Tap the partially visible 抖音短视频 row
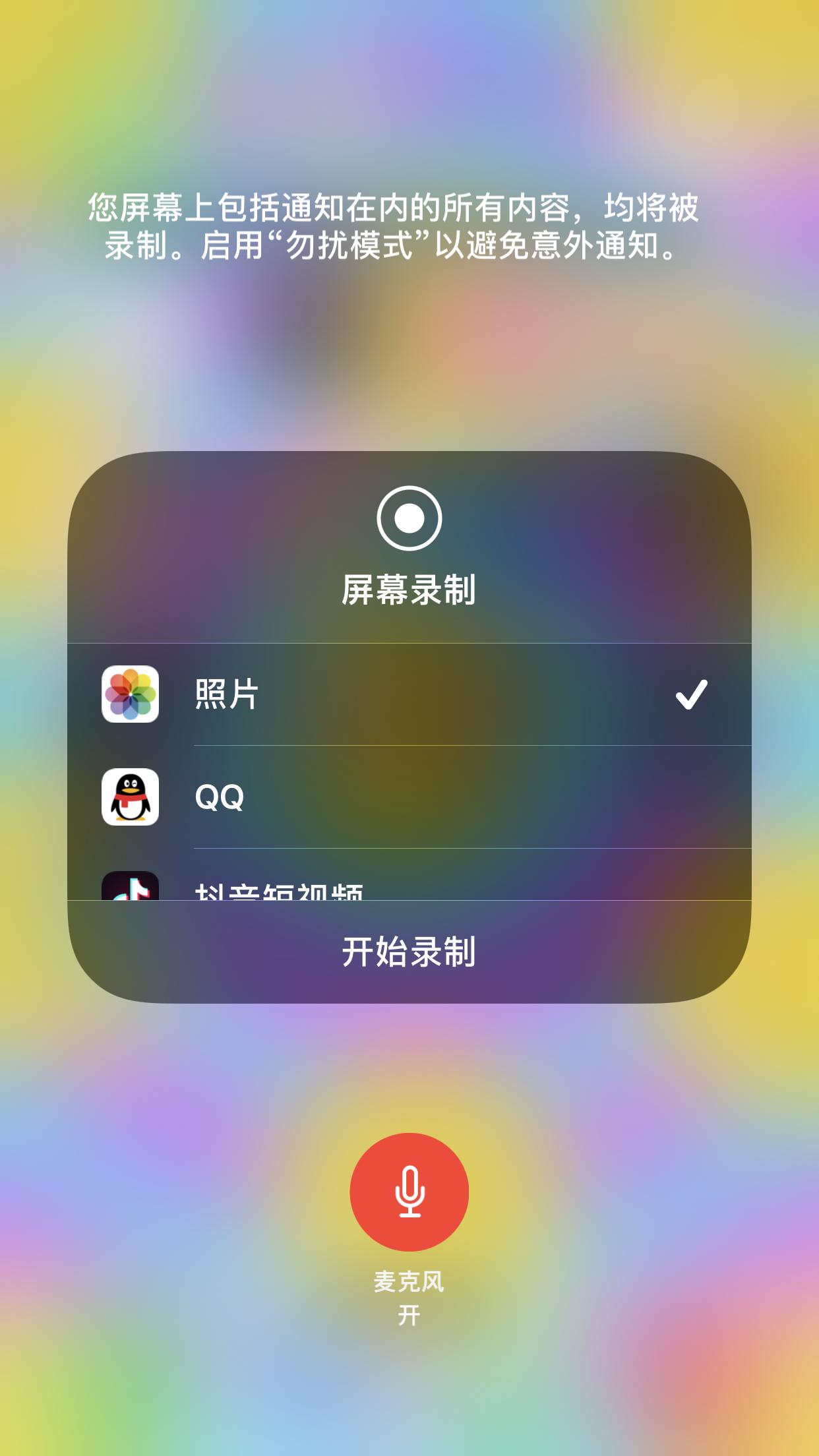This screenshot has height=1456, width=819. click(x=409, y=894)
